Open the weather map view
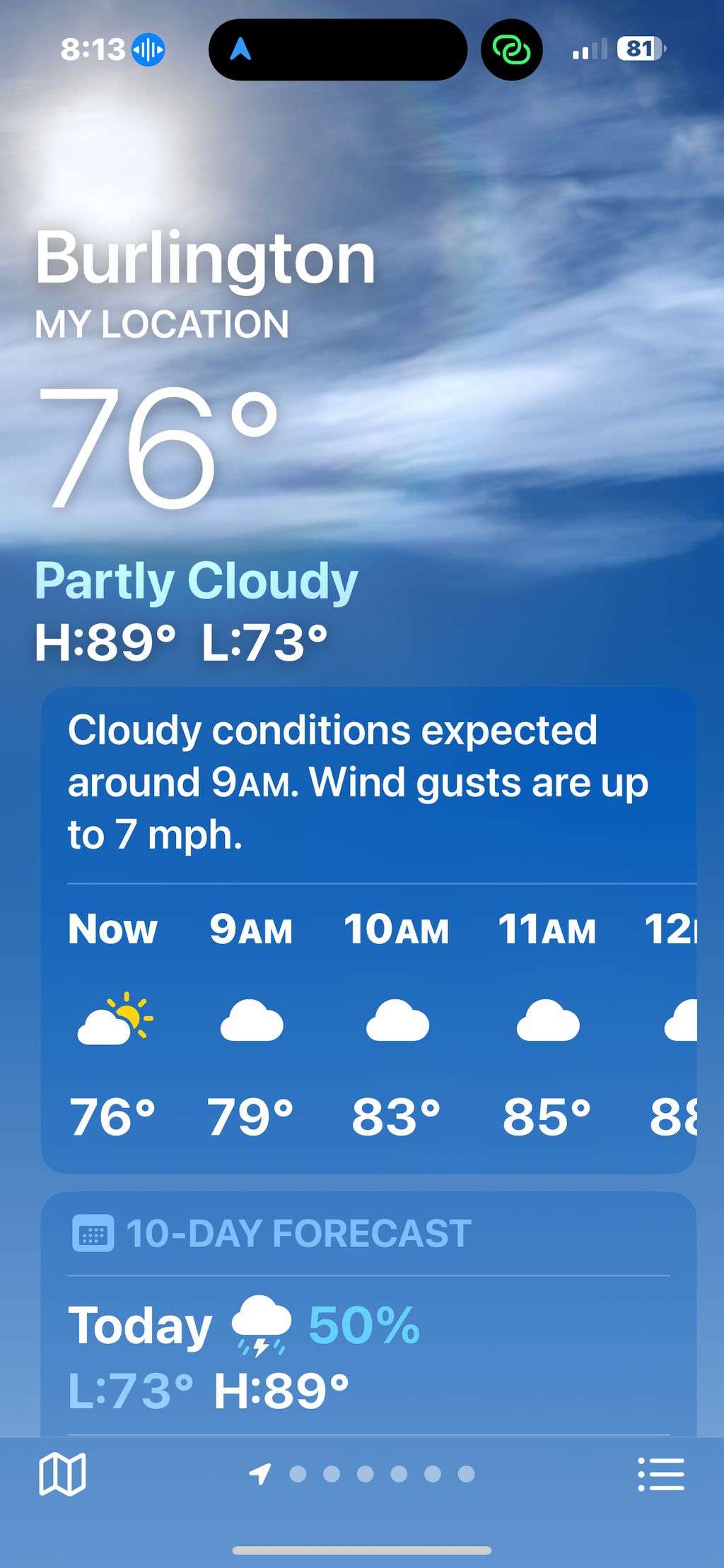 click(62, 1474)
